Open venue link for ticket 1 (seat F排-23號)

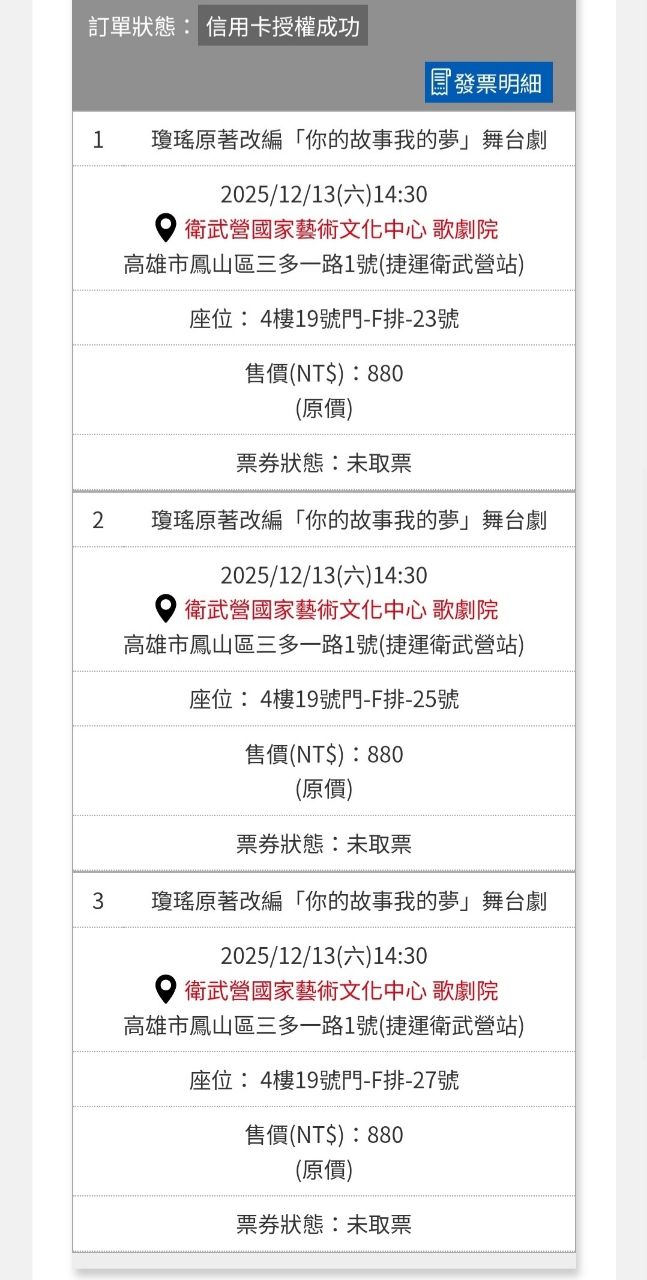[340, 229]
